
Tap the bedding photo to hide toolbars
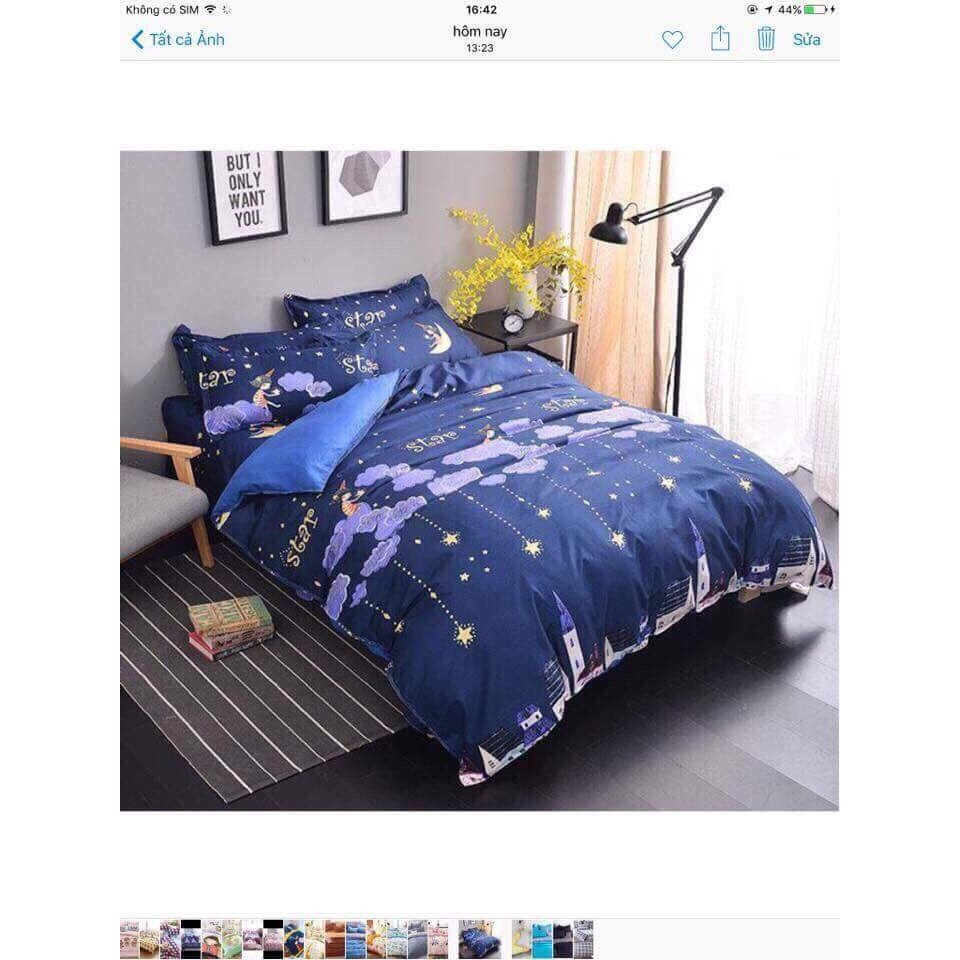coord(479,480)
